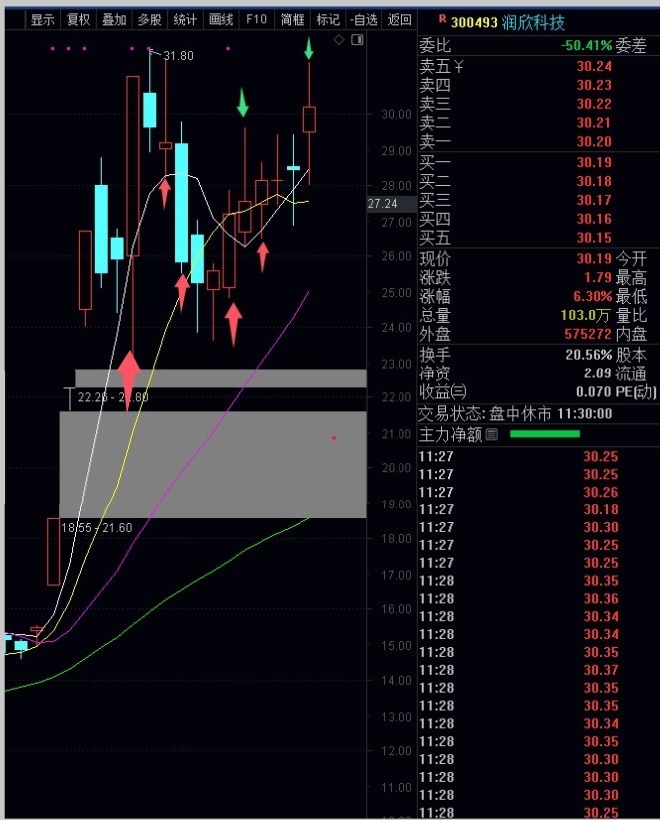660x820 pixels.
Task: Tap the 复权 adjustment button
Action: tap(78, 19)
